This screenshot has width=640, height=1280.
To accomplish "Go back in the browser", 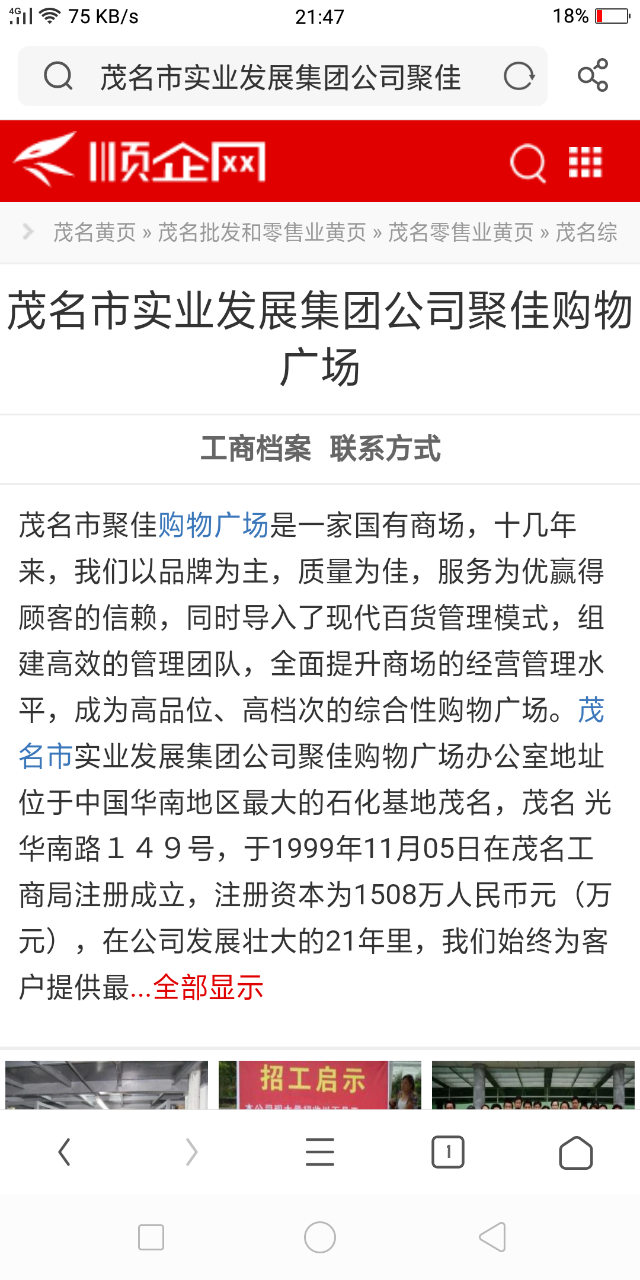I will point(64,1153).
